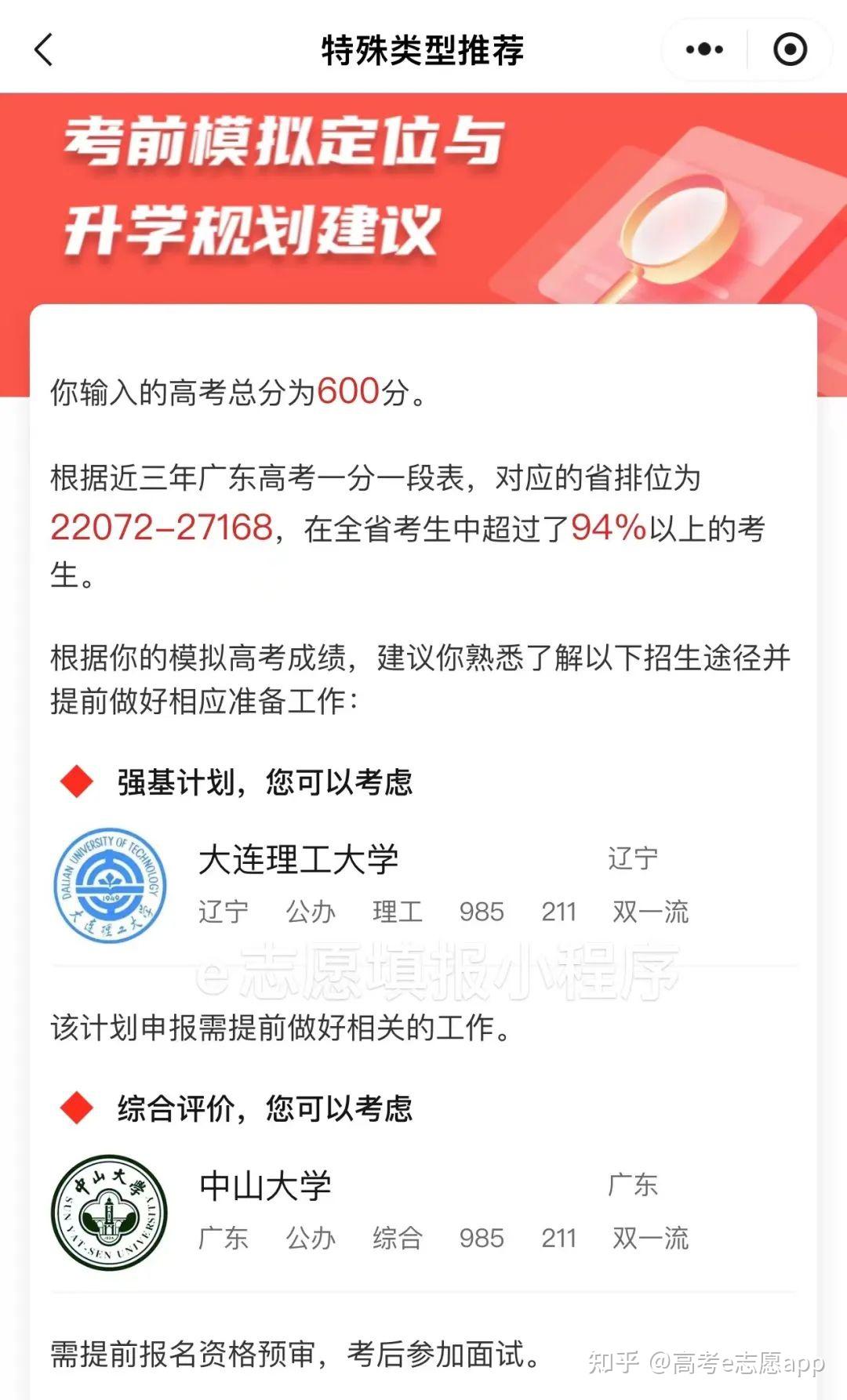Tap the 辽宁 province label
847x1400 pixels.
point(632,858)
